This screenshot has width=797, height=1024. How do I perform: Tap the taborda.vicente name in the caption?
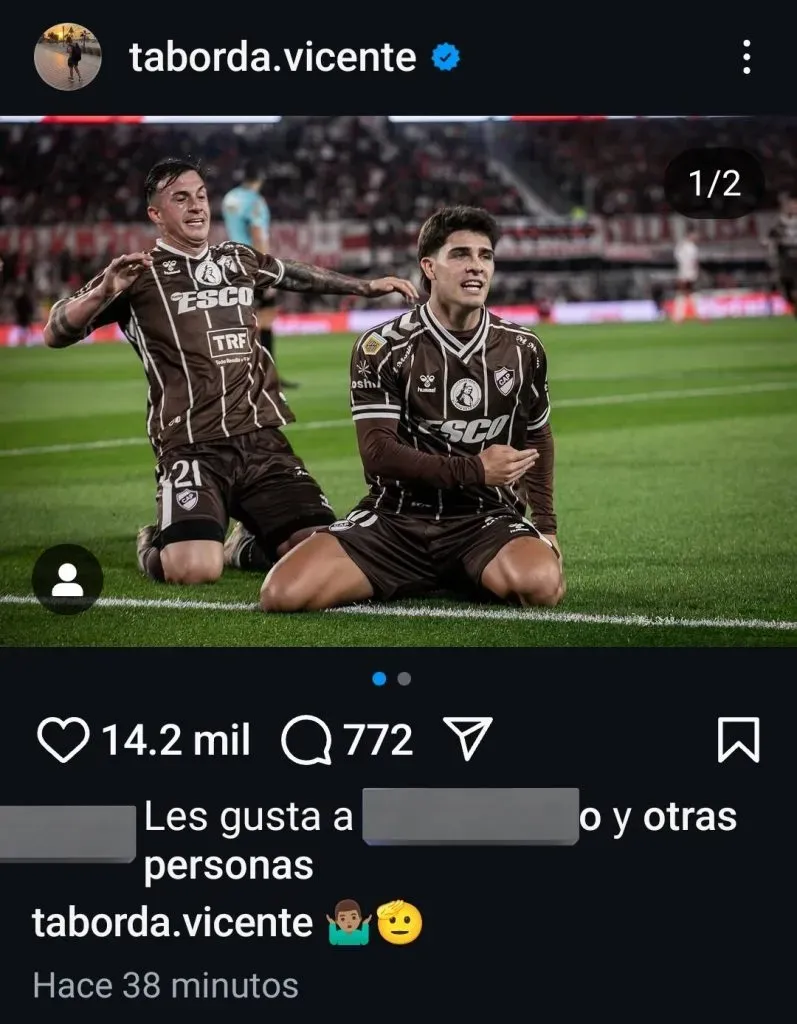click(172, 922)
